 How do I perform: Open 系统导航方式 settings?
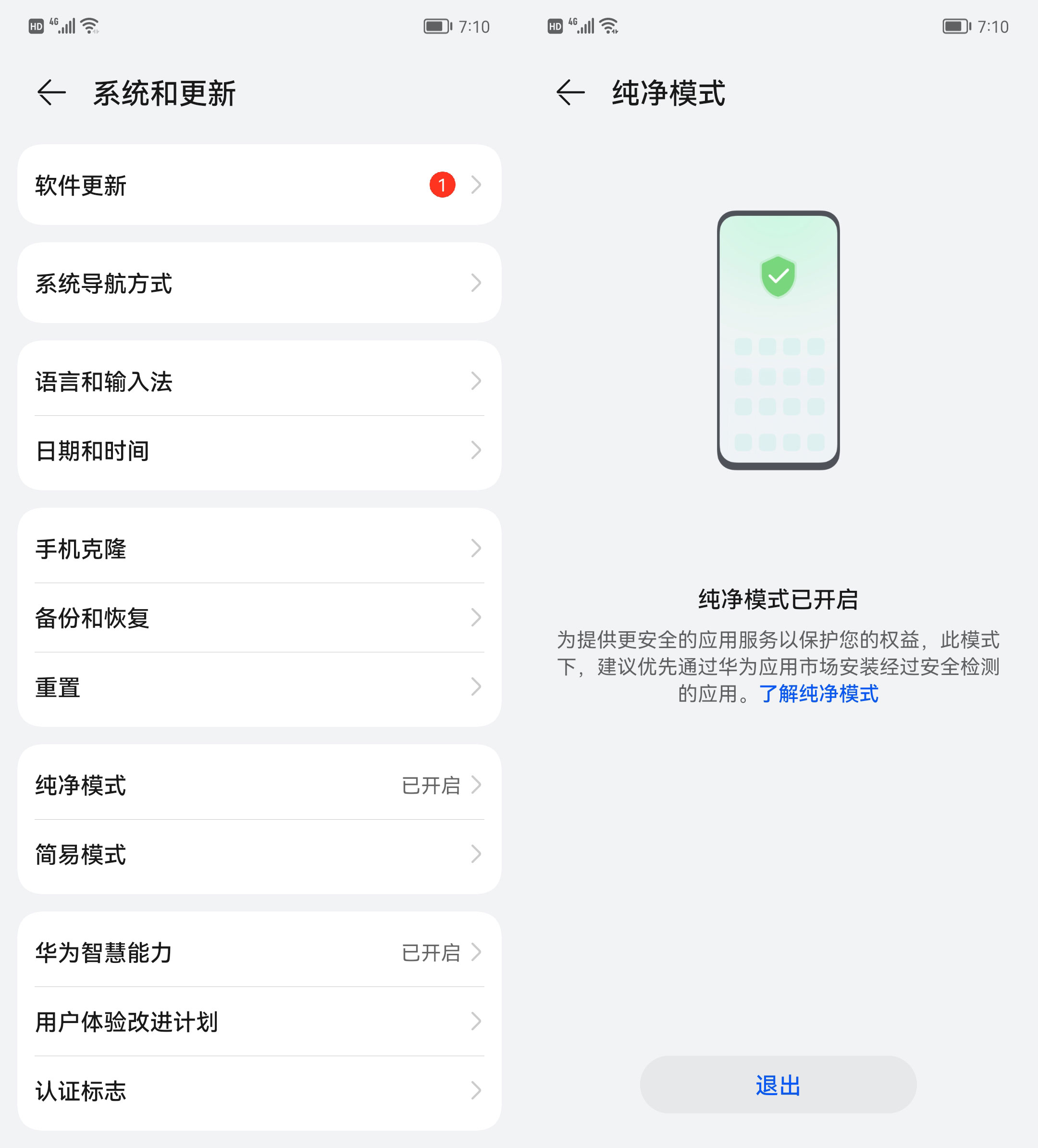click(x=259, y=283)
